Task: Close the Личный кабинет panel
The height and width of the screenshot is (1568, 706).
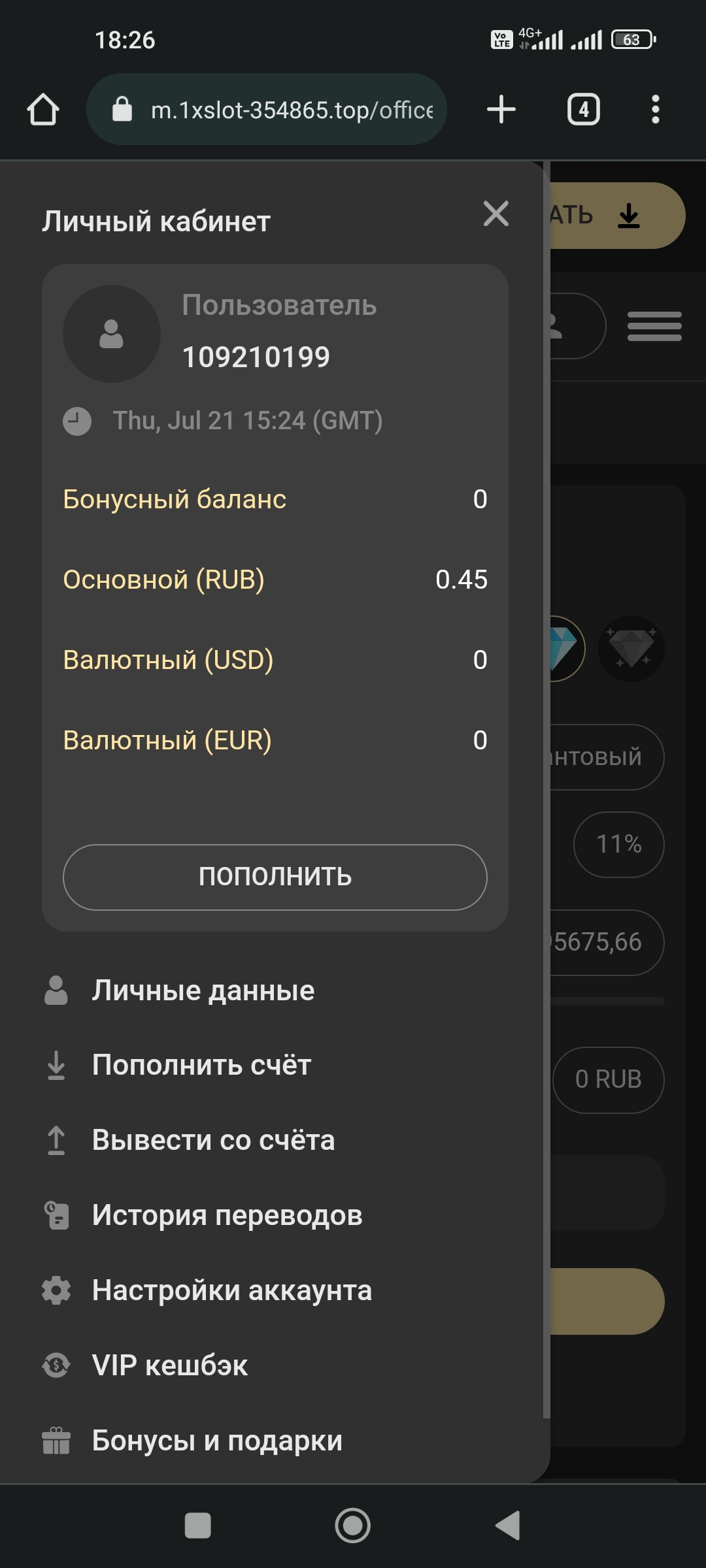Action: coord(496,214)
